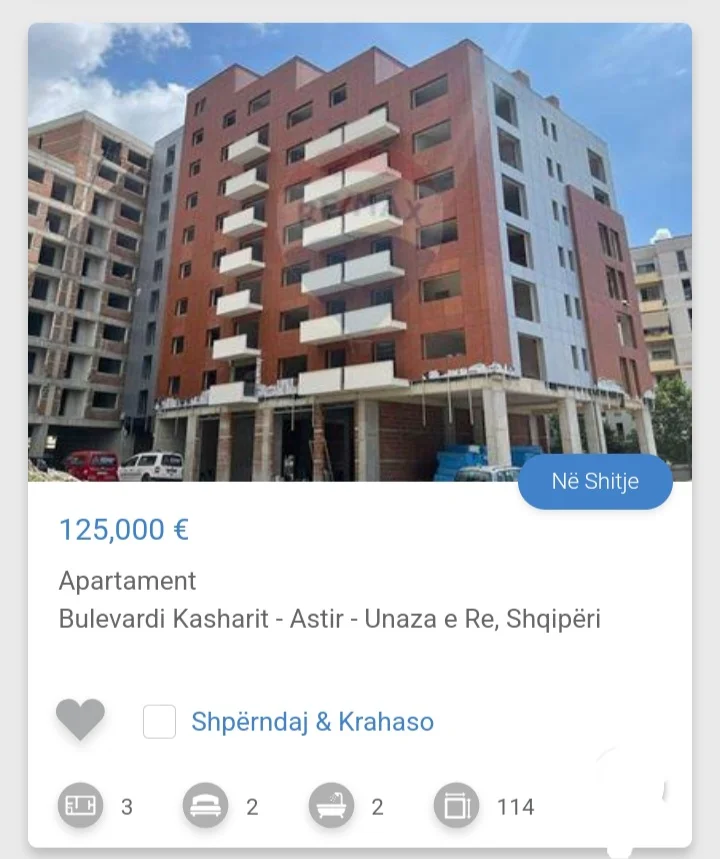Click the bathtub icon showing bathrooms
Image resolution: width=720 pixels, height=859 pixels.
click(330, 805)
